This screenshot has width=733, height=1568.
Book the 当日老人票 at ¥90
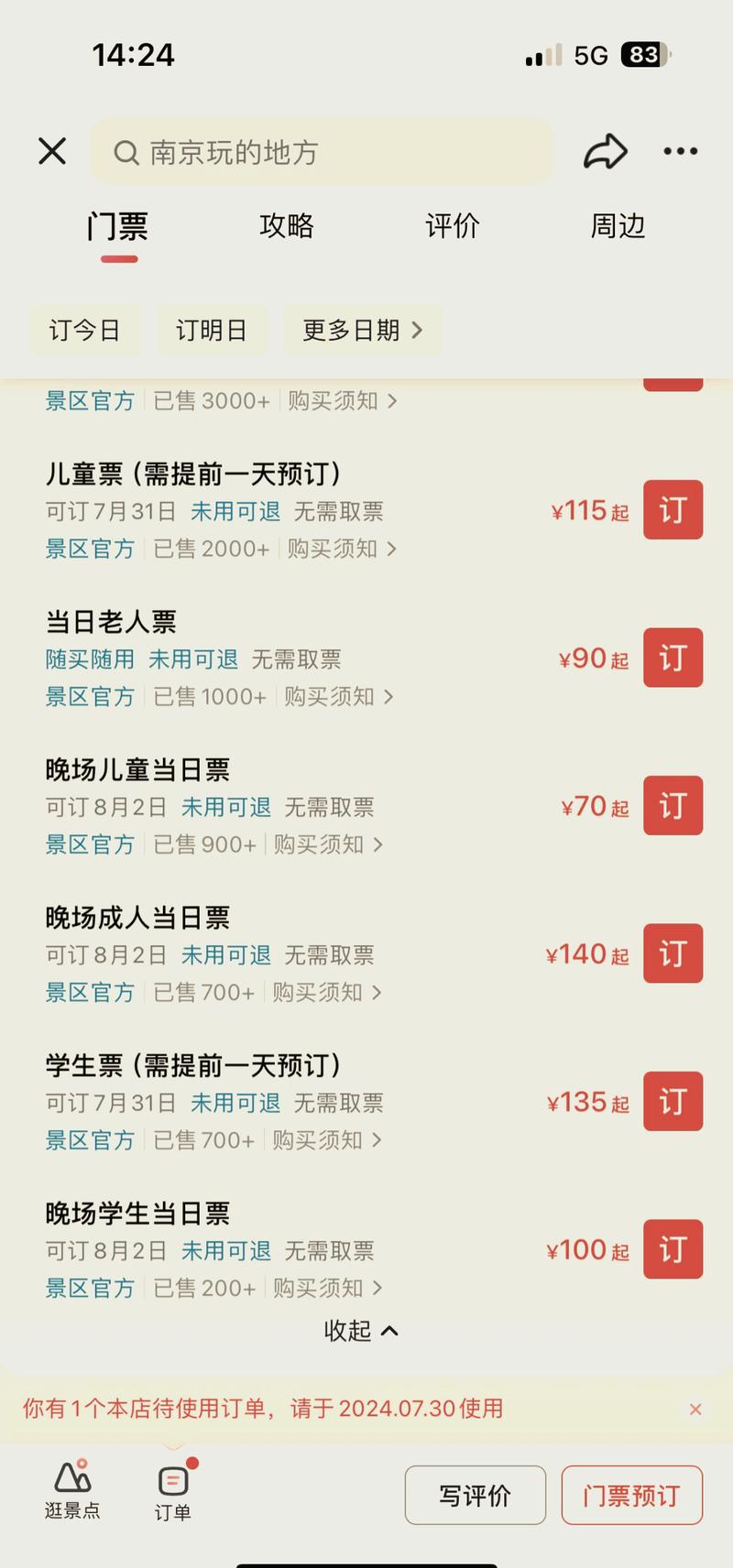(x=673, y=658)
